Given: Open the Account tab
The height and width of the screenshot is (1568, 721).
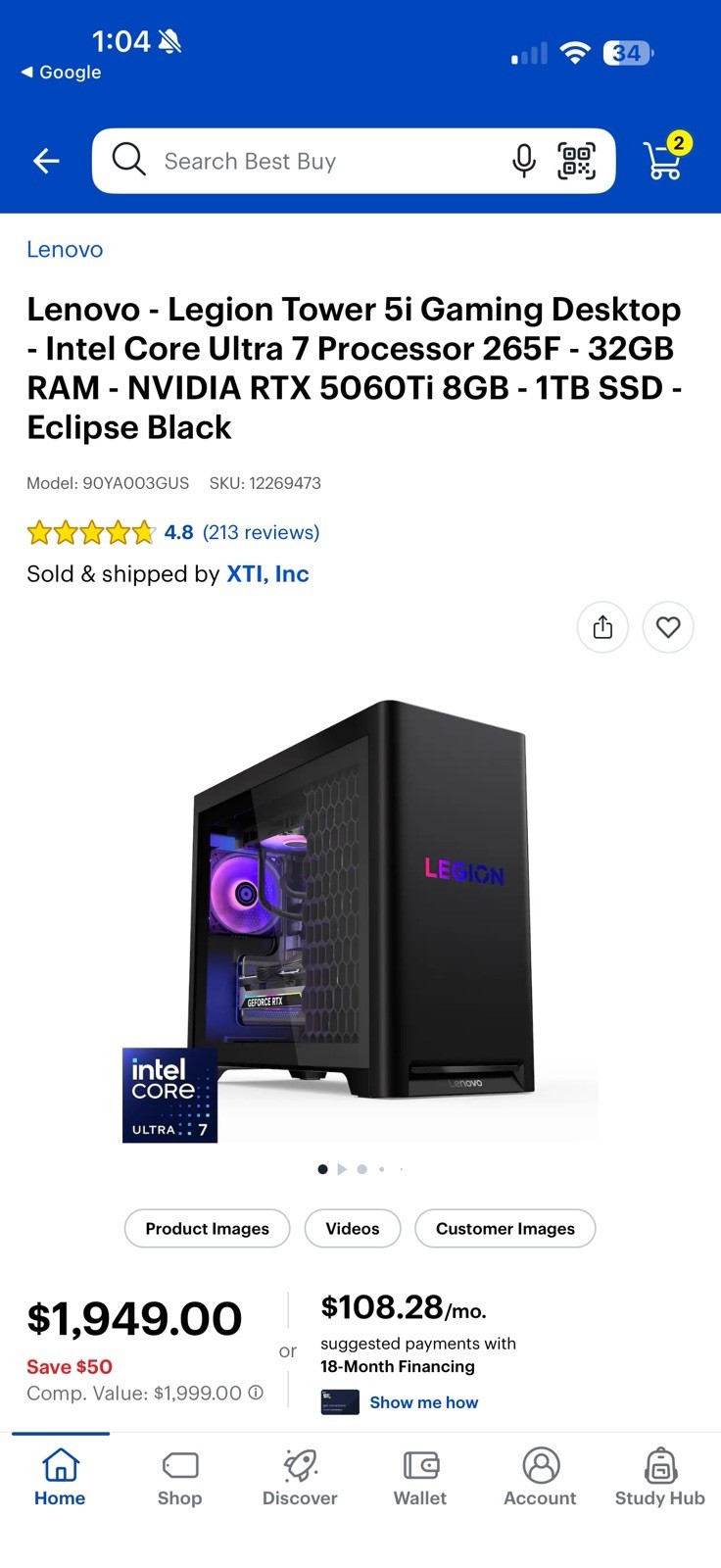Looking at the screenshot, I should pos(540,1478).
